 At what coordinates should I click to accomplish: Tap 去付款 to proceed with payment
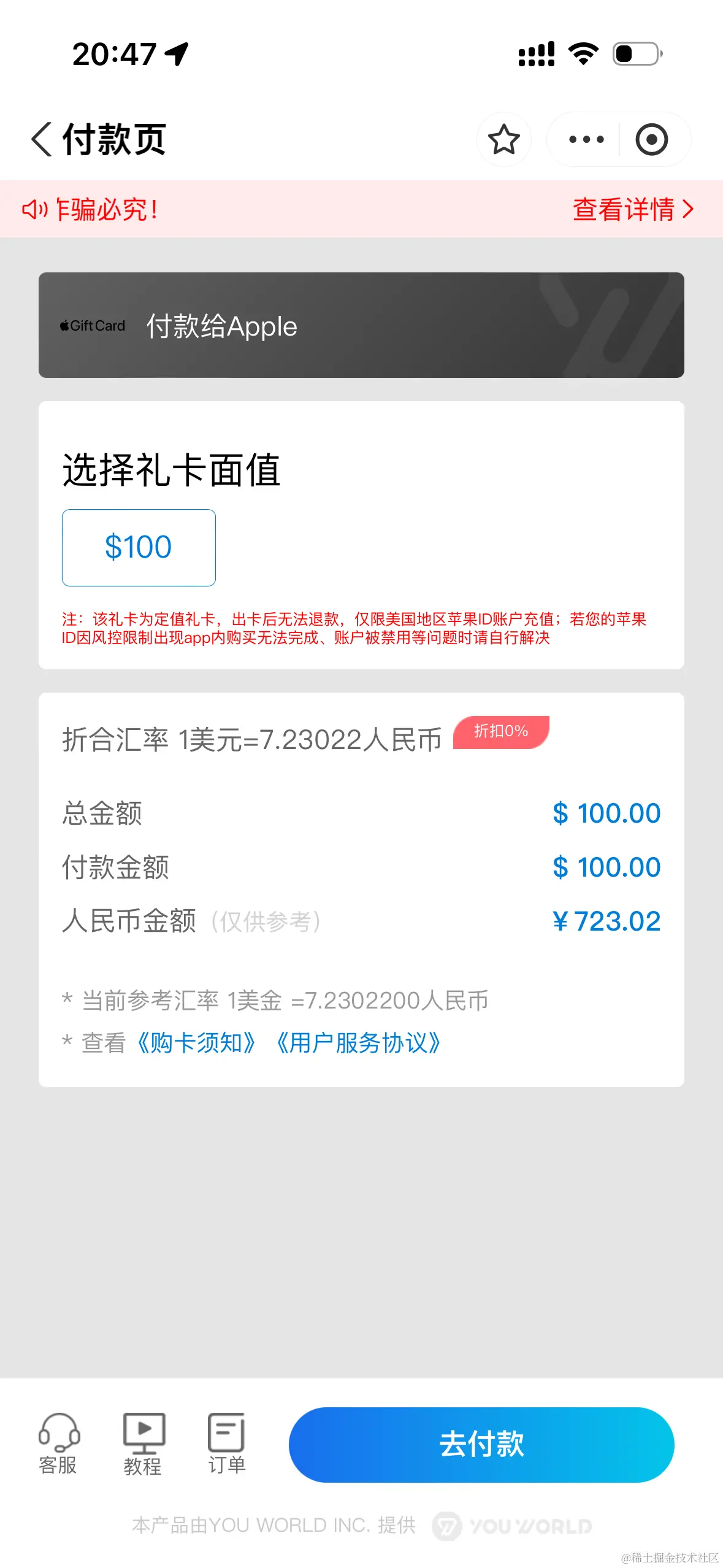(x=481, y=1444)
